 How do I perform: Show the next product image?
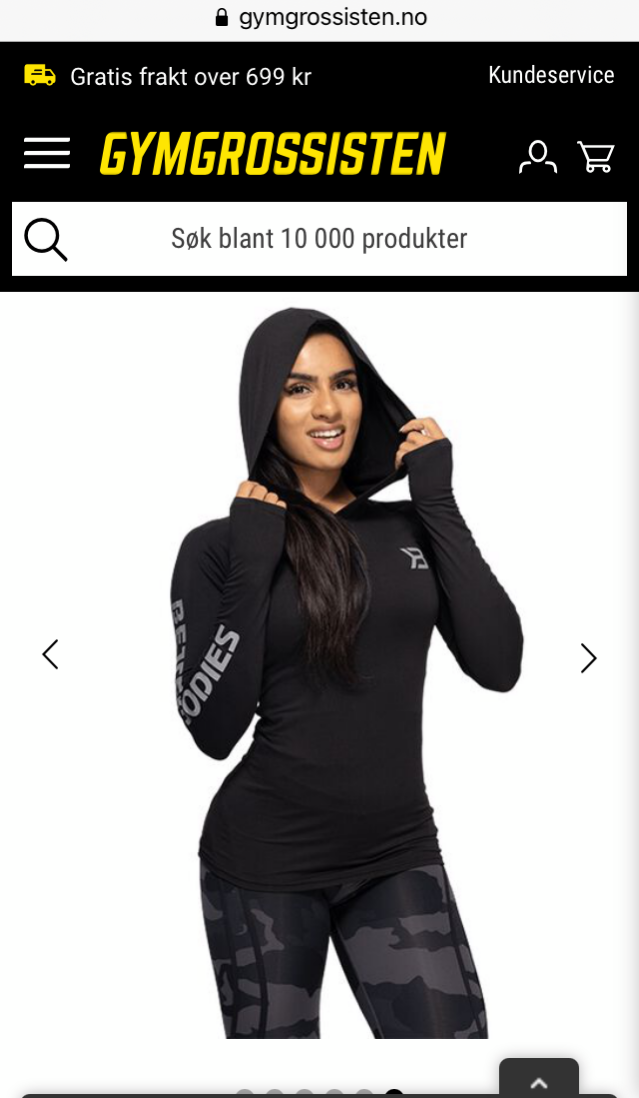tap(589, 658)
